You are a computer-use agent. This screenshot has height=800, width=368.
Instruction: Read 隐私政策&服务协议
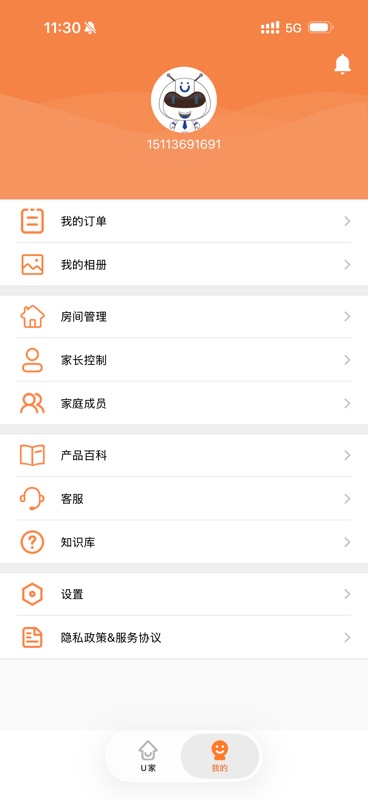click(184, 637)
